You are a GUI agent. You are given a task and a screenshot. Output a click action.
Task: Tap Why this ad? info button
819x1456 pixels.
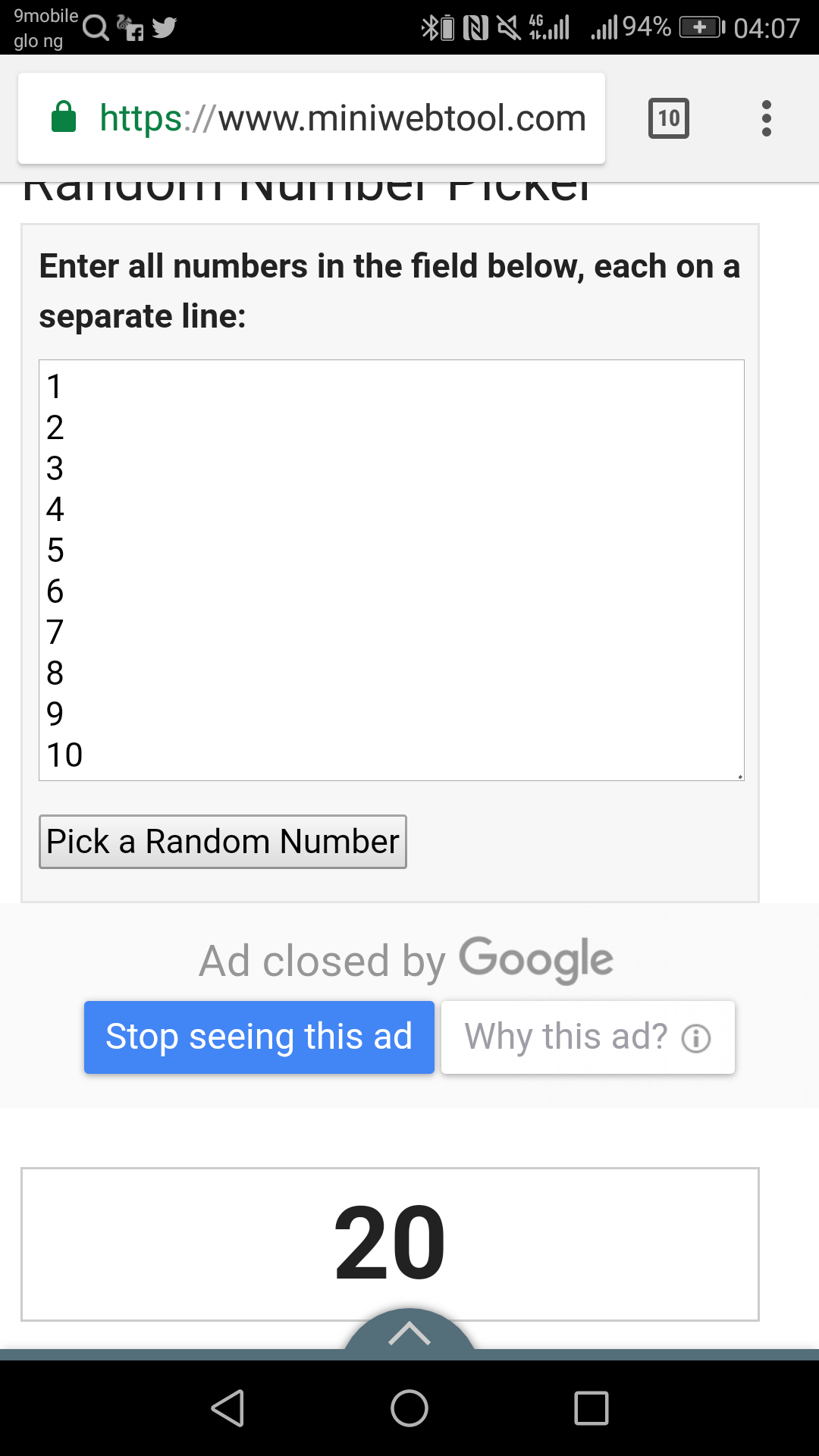588,1037
